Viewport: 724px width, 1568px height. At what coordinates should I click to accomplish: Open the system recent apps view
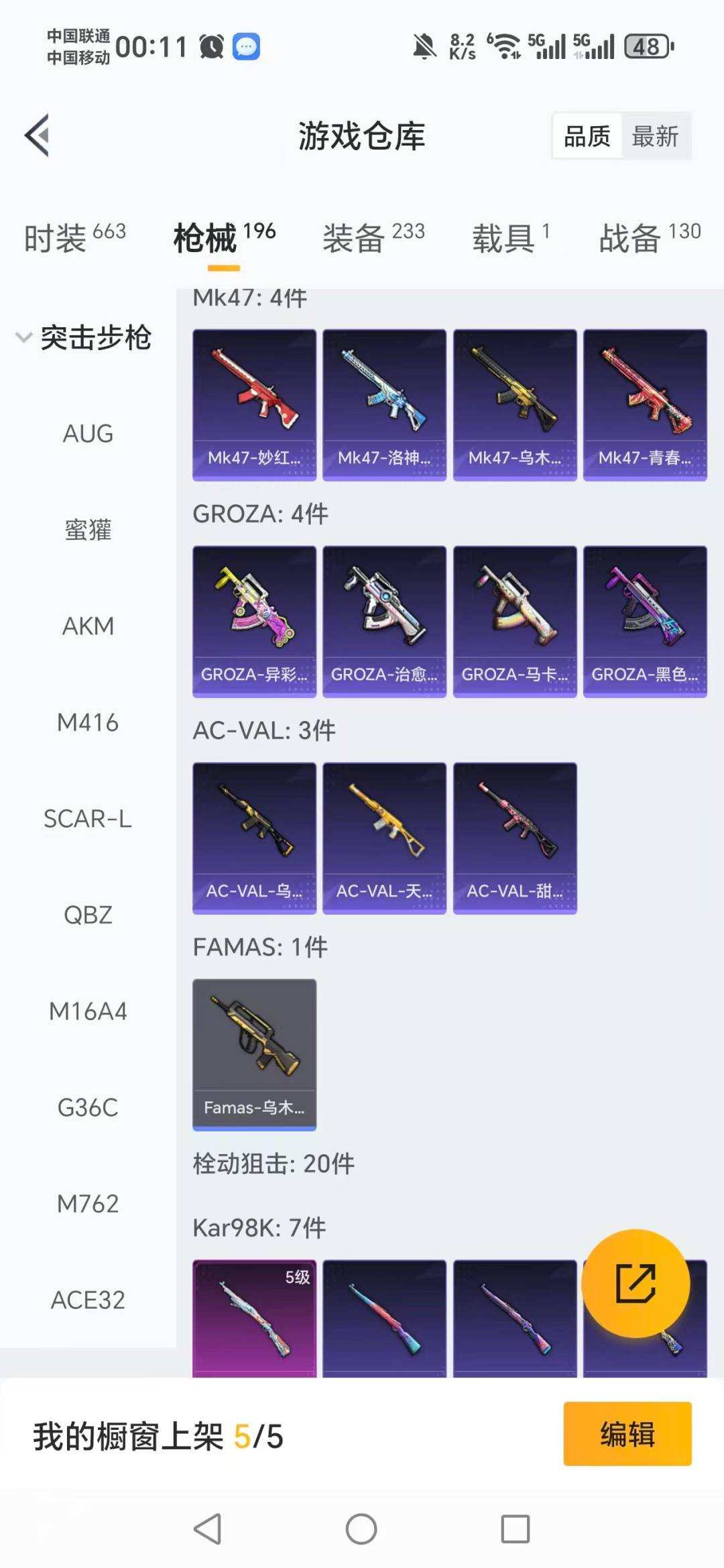(x=515, y=1529)
